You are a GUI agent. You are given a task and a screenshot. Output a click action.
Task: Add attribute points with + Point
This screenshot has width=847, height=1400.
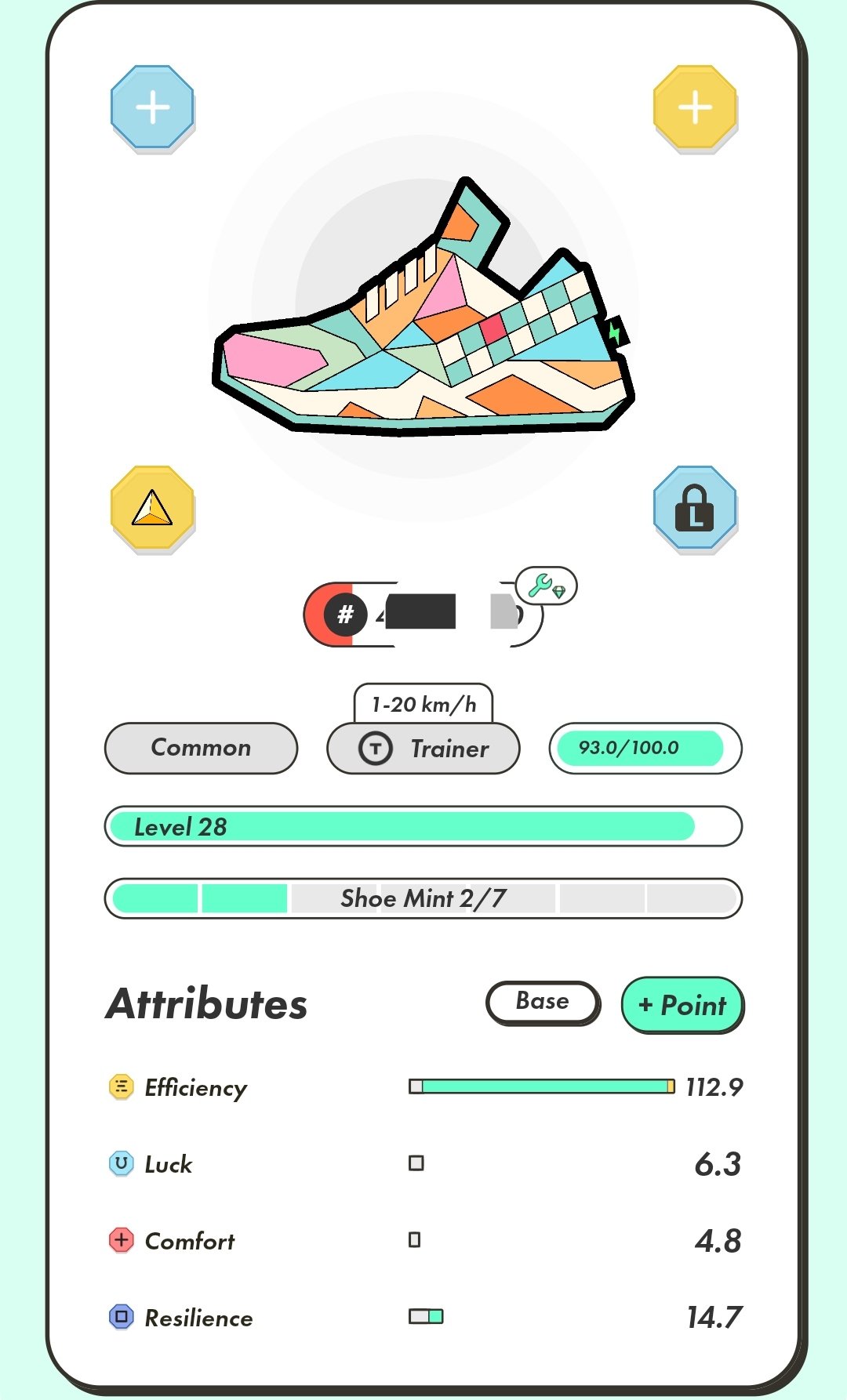[682, 1005]
